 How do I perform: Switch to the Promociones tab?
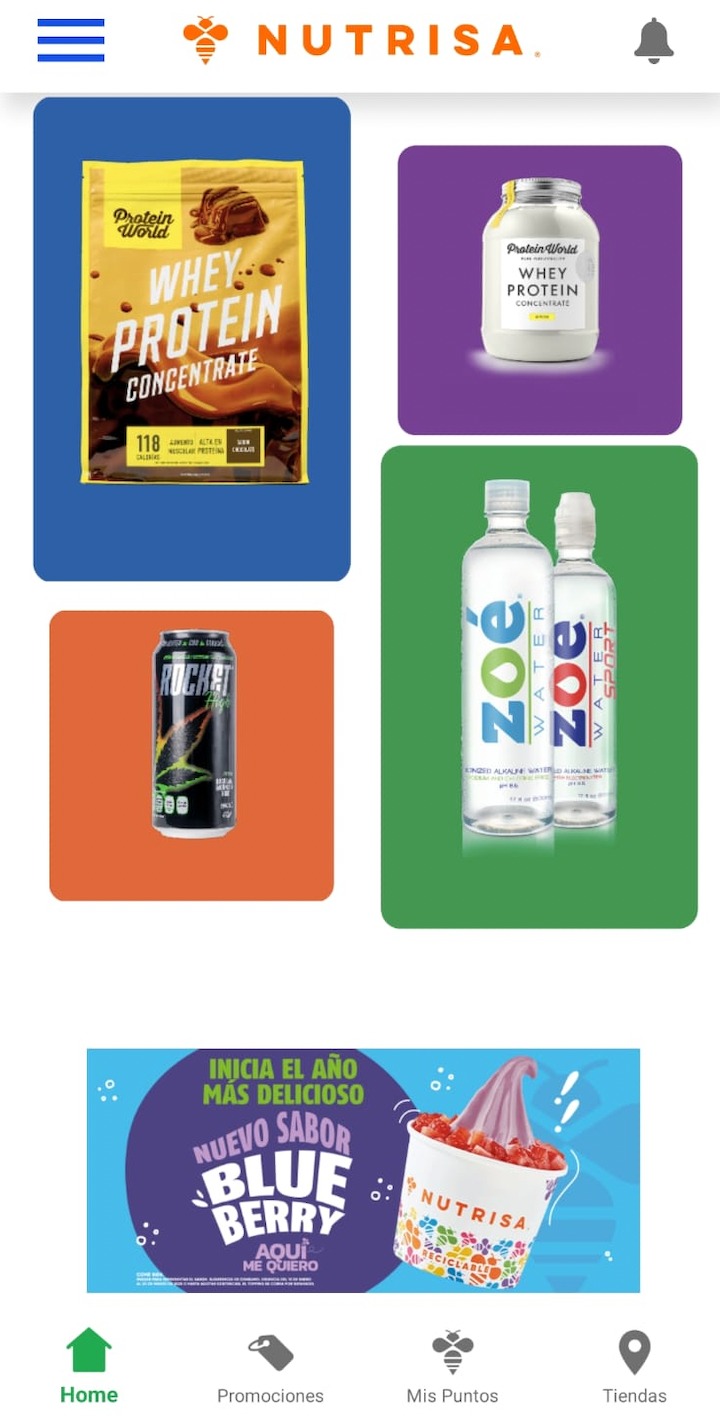click(x=270, y=1366)
